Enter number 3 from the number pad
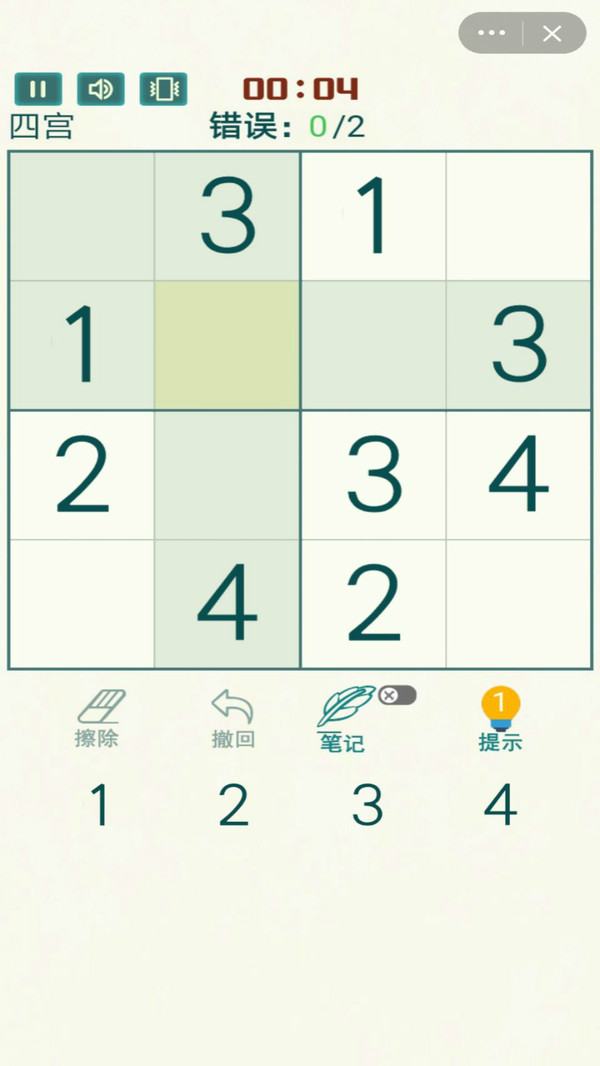 pyautogui.click(x=367, y=805)
